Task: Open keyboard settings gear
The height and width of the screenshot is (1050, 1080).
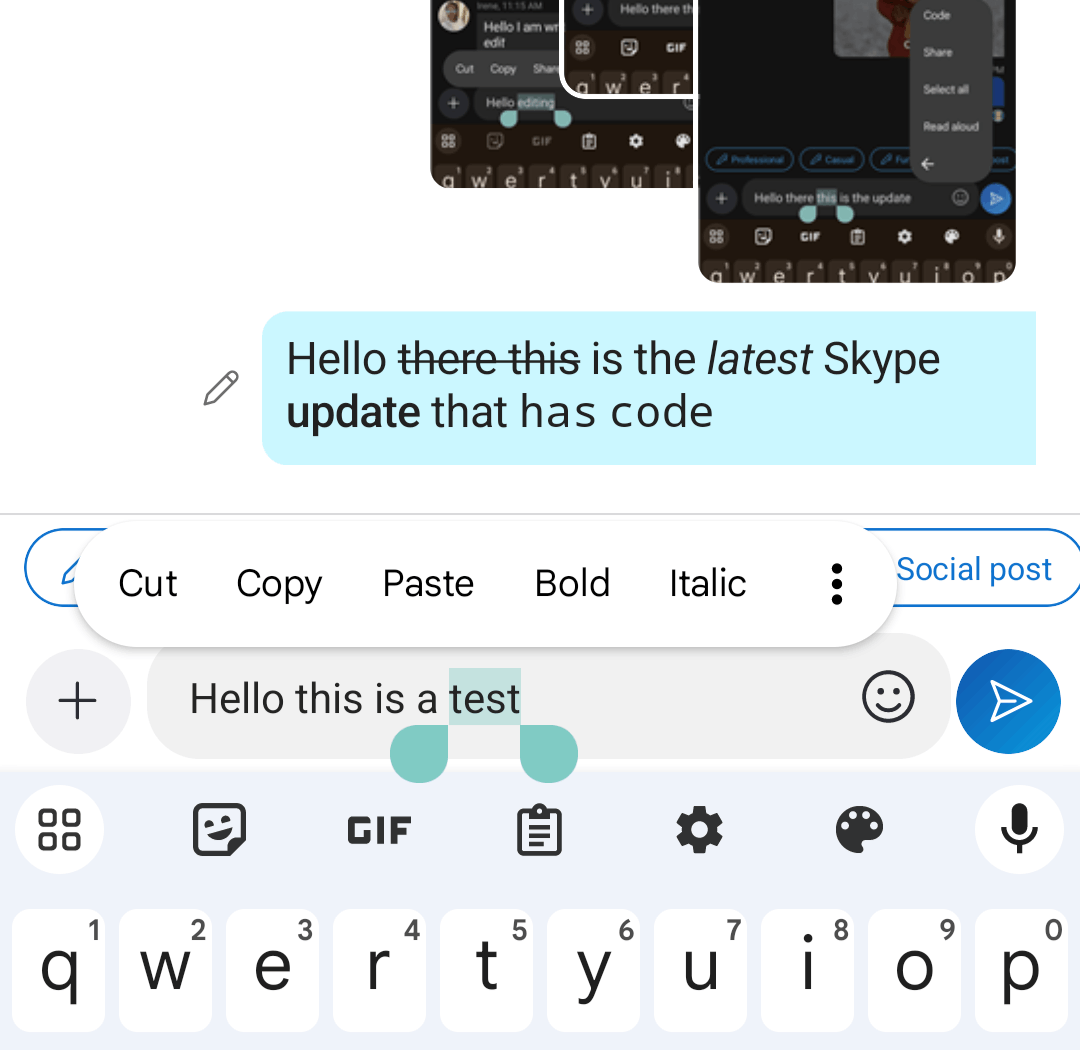Action: pyautogui.click(x=699, y=830)
